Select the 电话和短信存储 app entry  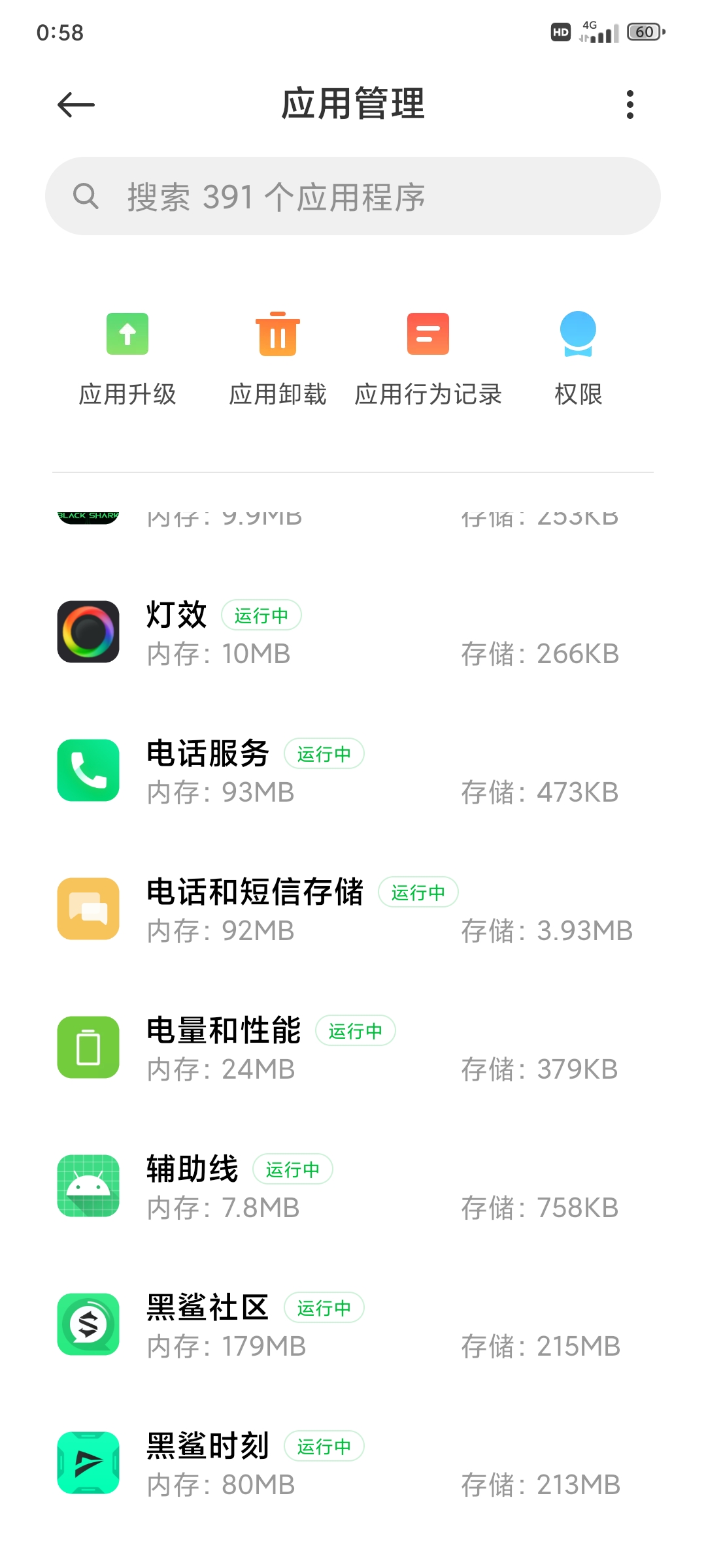point(353,909)
